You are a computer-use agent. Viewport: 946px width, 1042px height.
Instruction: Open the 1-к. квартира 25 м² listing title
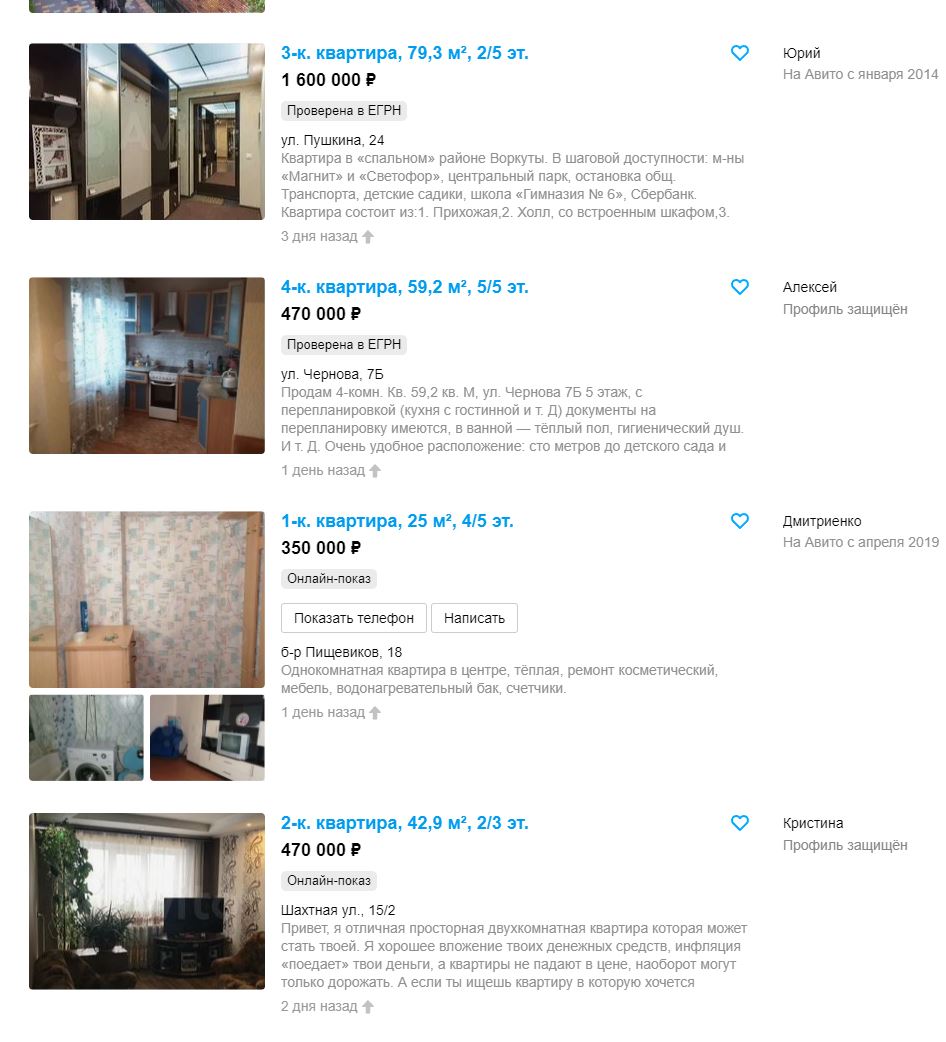coord(396,521)
